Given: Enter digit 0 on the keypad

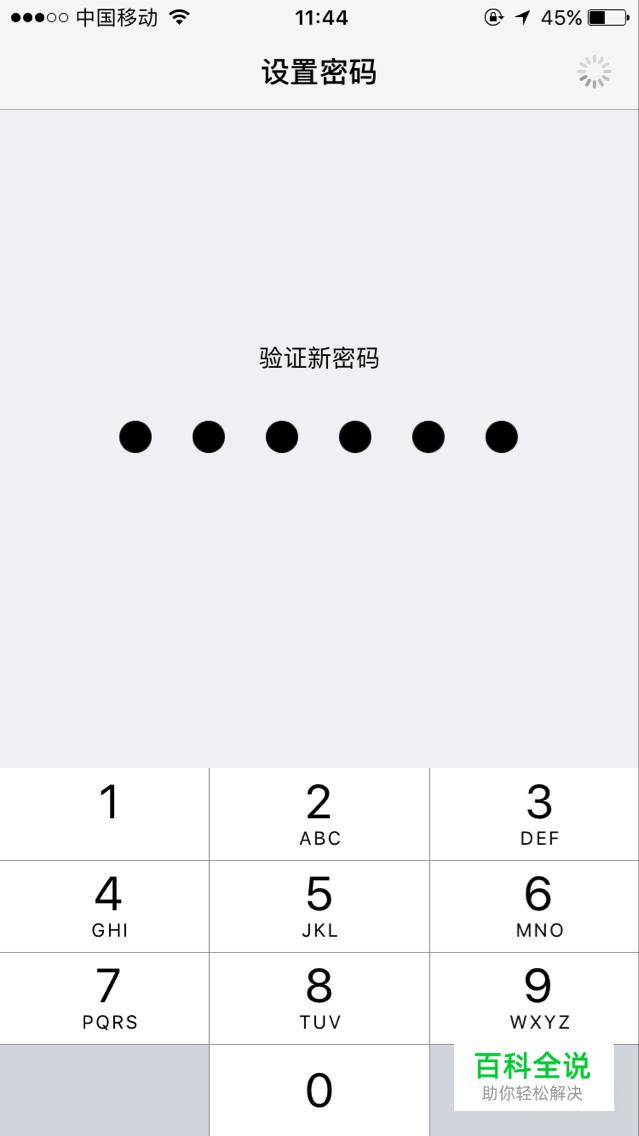Looking at the screenshot, I should pos(320,1090).
